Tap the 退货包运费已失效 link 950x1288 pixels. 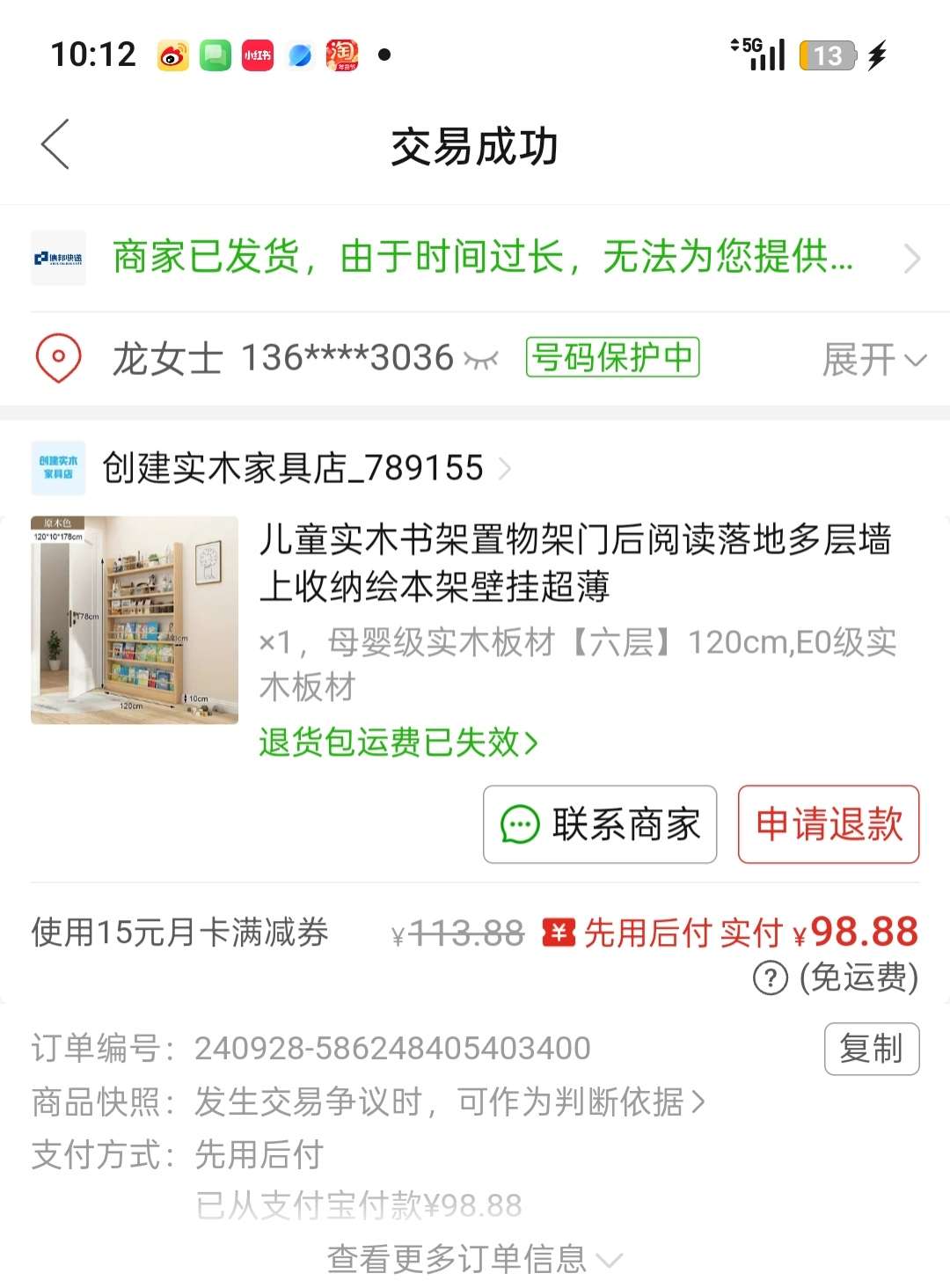398,743
